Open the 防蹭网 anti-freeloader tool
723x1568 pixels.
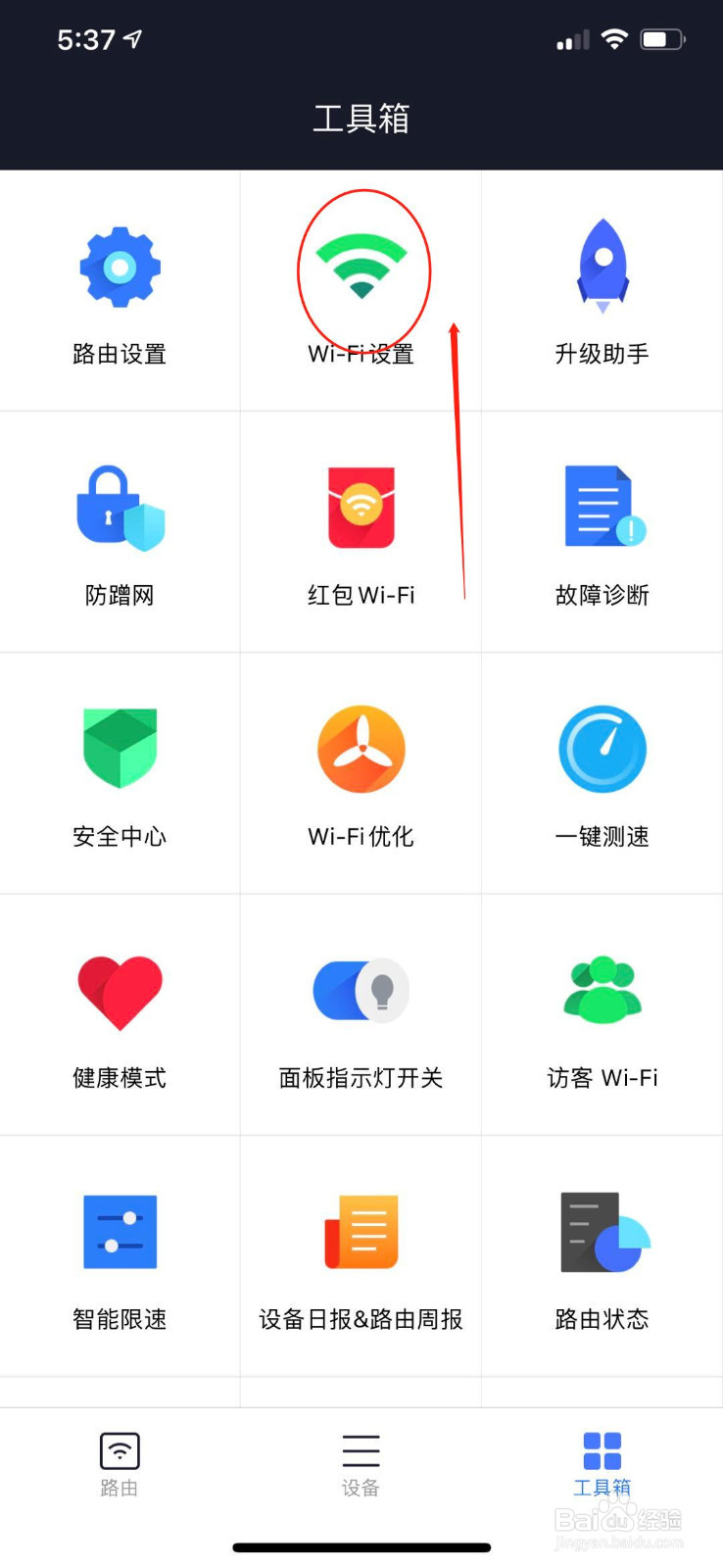[119, 529]
